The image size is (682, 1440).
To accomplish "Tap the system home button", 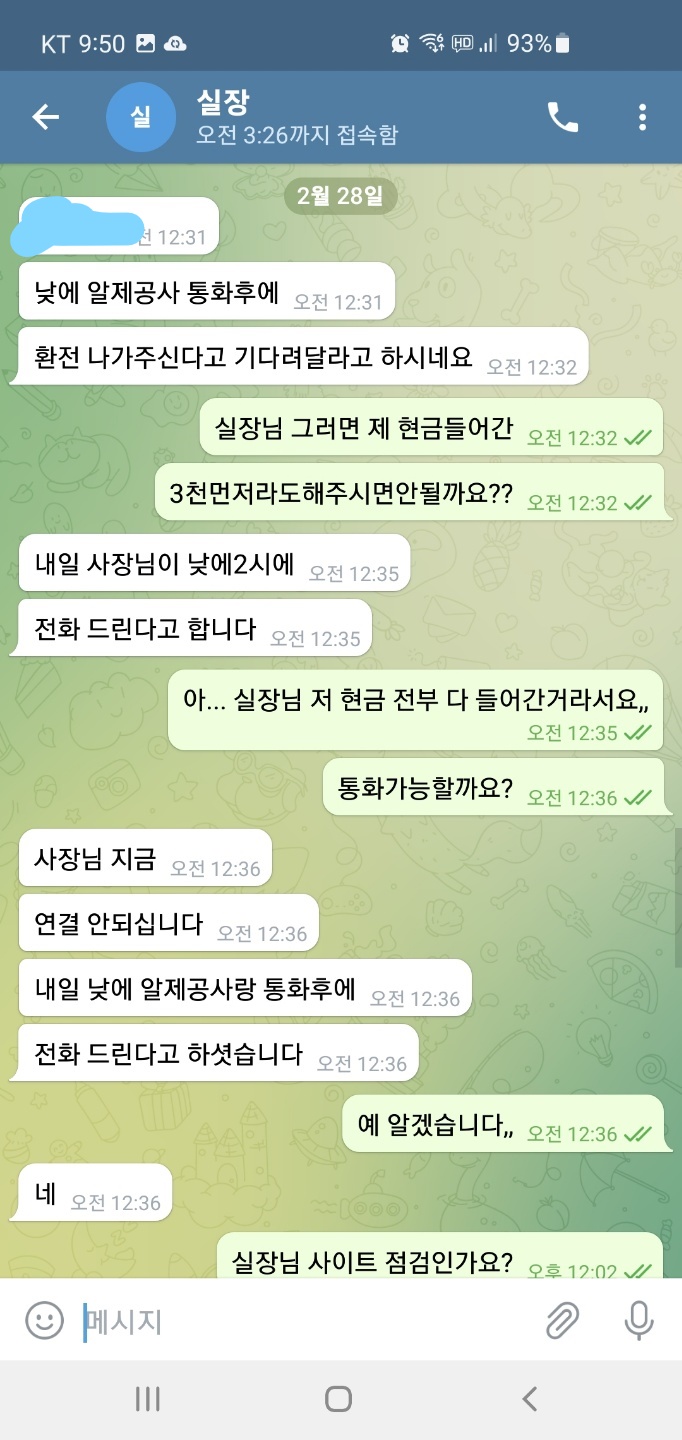I will 339,1399.
